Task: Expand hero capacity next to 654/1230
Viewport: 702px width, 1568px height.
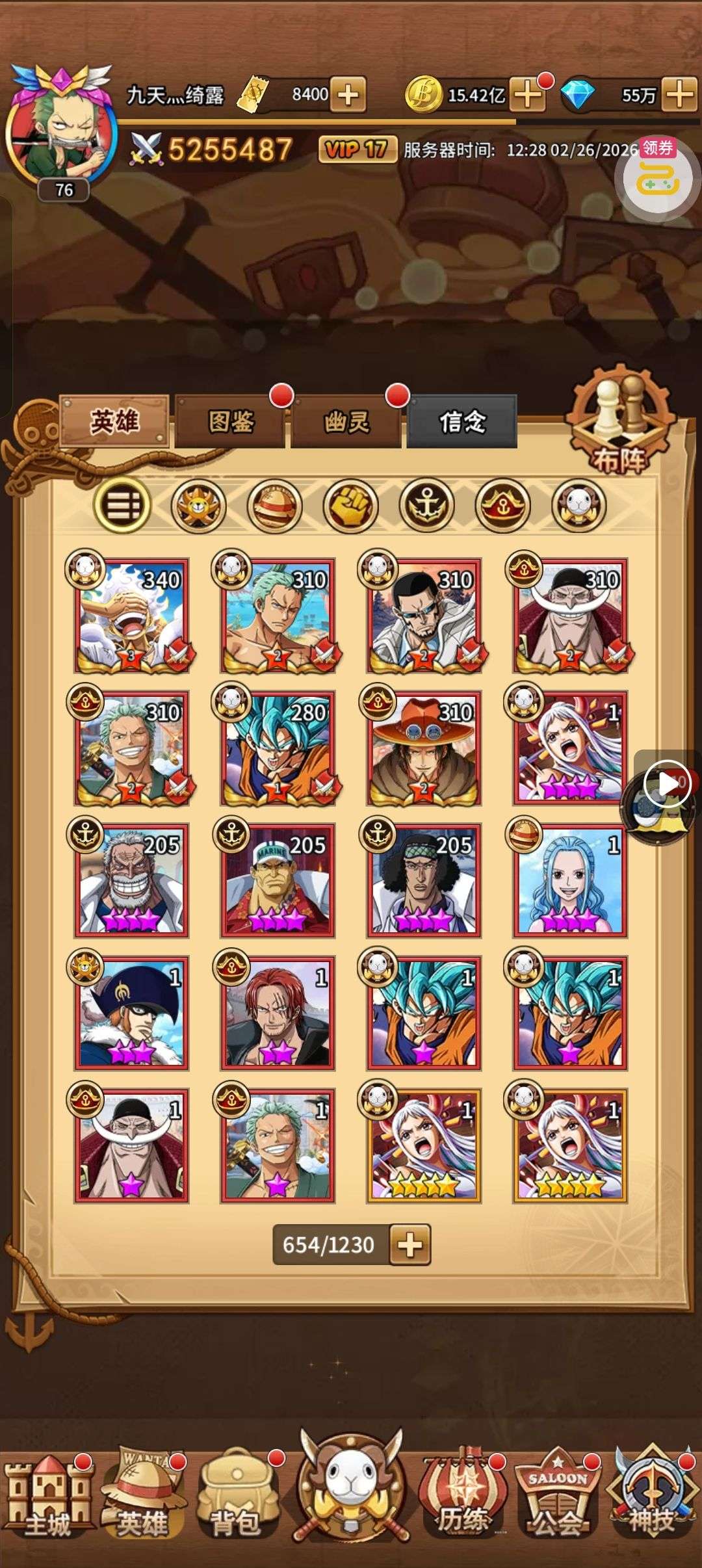Action: coord(410,1245)
